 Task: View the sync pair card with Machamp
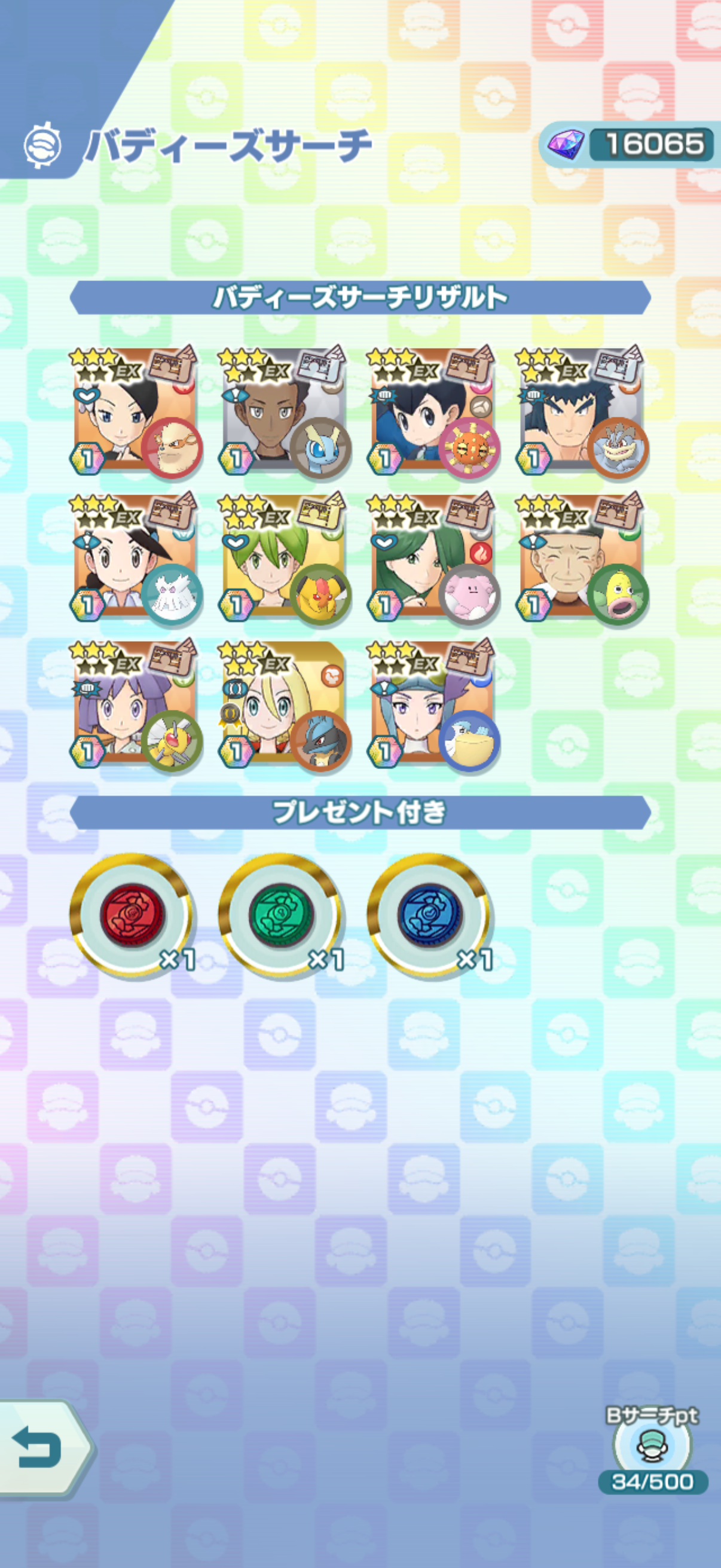click(x=582, y=413)
